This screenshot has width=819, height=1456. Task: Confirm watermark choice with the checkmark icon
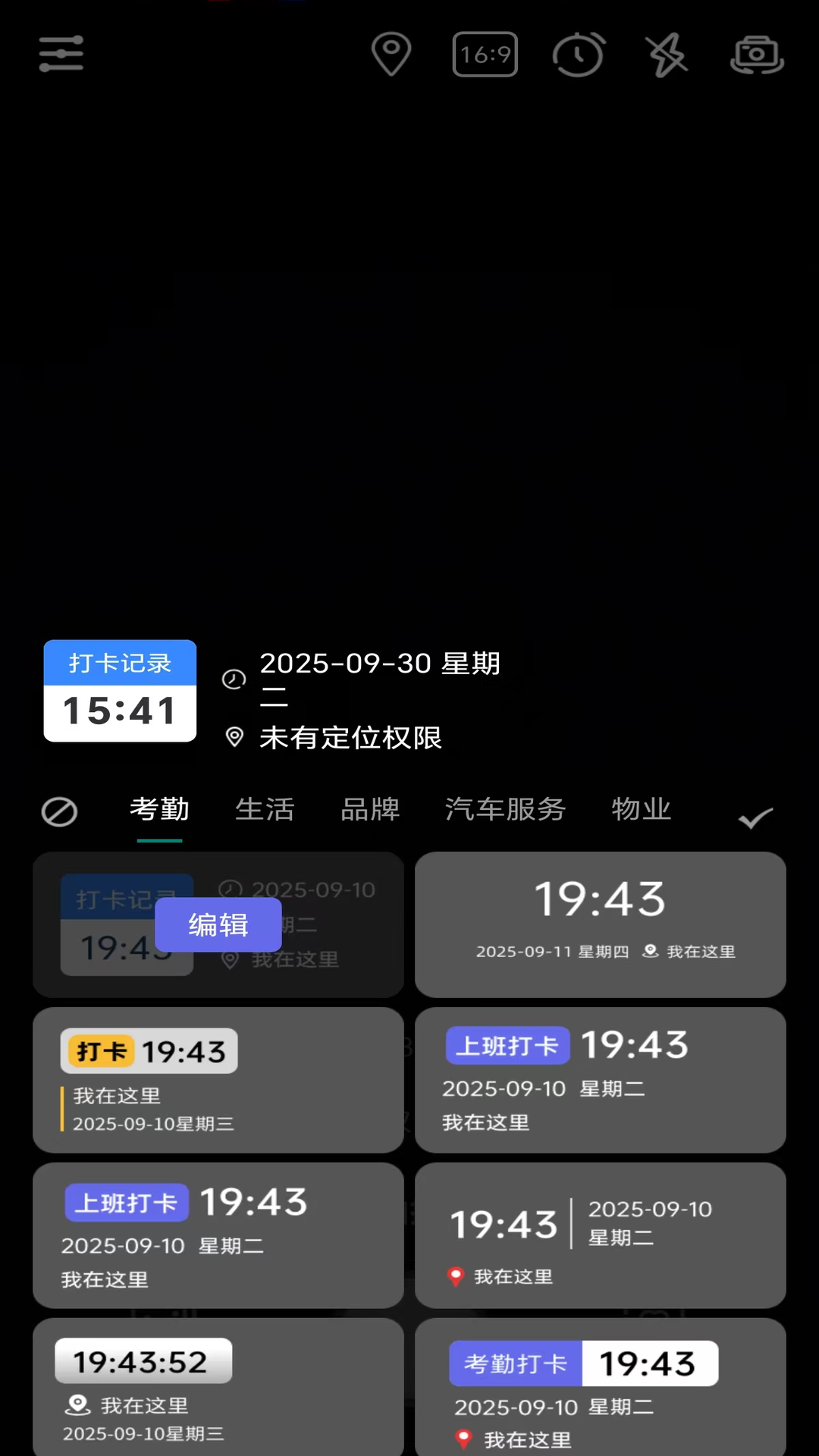click(x=755, y=817)
